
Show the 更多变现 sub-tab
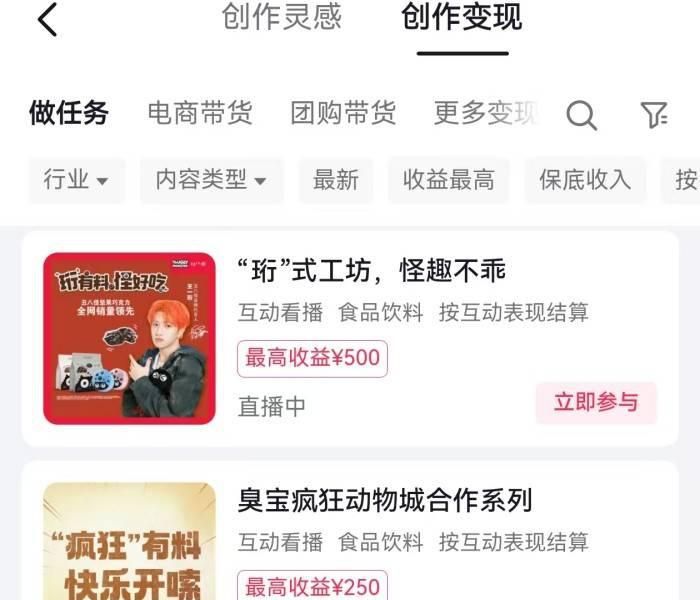click(486, 113)
